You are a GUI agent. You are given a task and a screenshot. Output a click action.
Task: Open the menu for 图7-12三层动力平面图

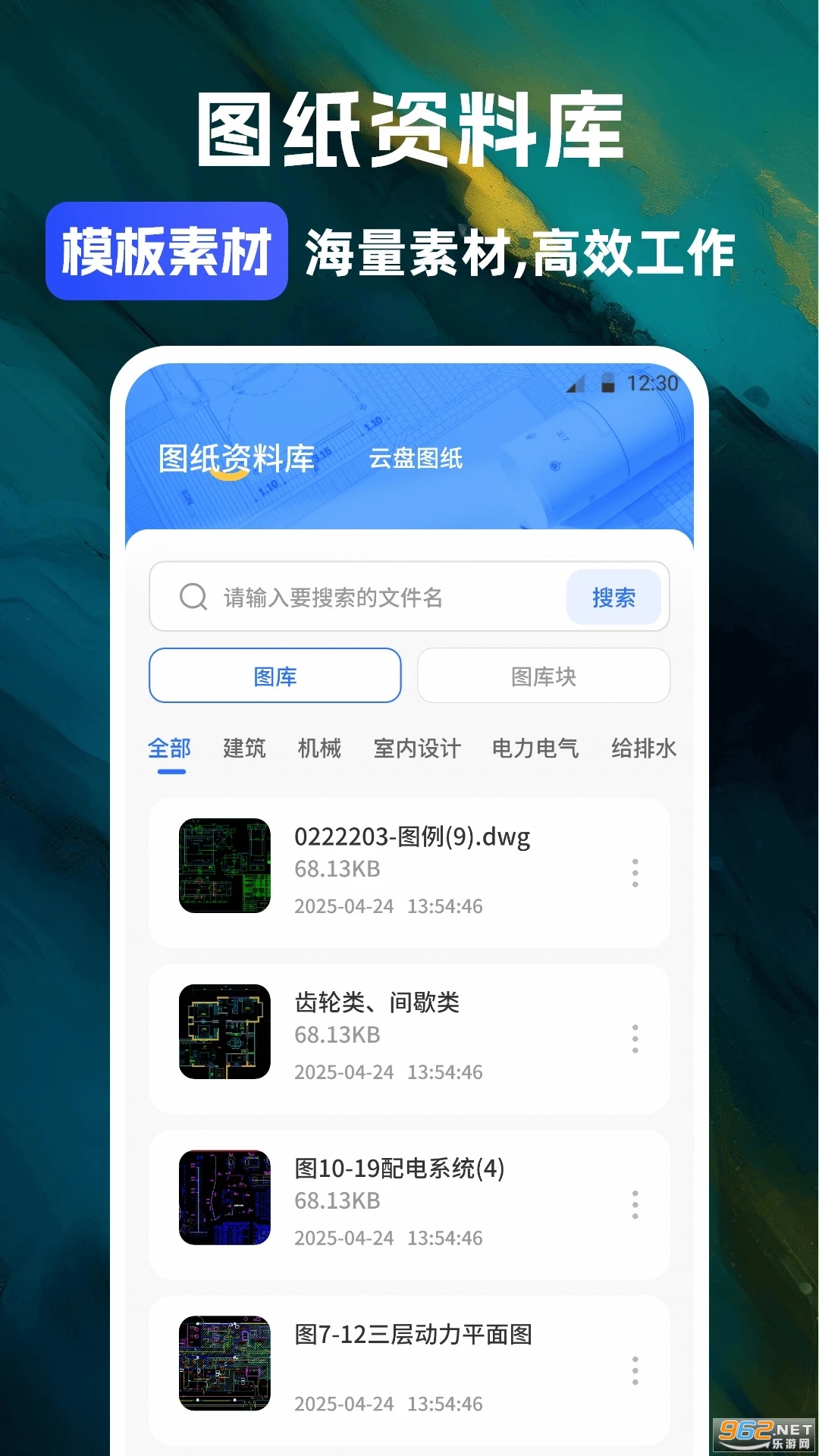pyautogui.click(x=635, y=1373)
